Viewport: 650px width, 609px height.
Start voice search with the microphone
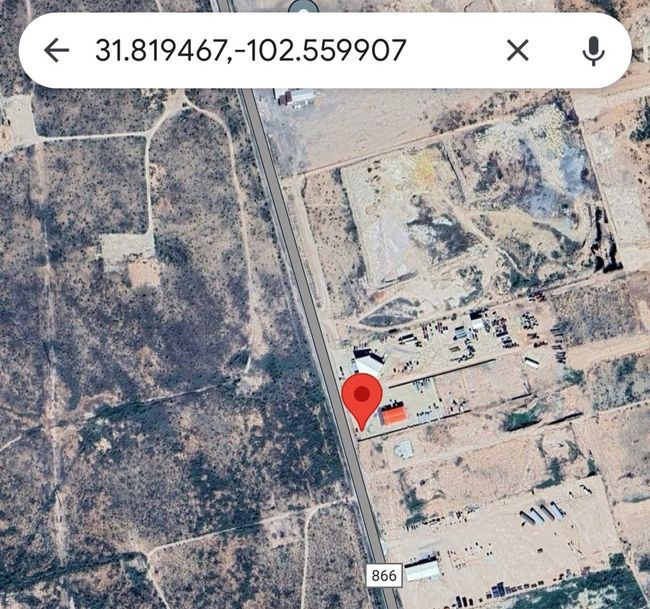(593, 50)
